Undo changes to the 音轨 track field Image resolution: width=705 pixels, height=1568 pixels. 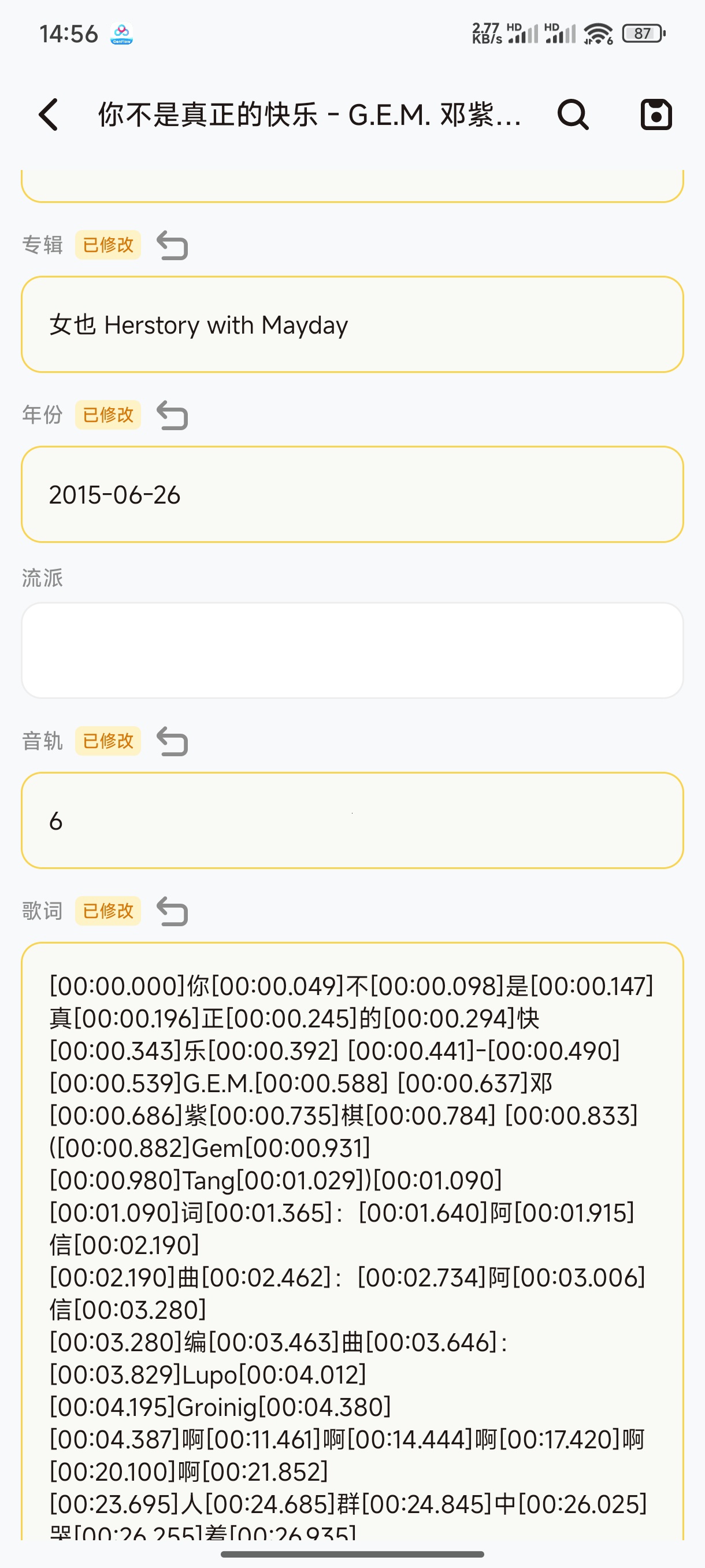click(173, 741)
